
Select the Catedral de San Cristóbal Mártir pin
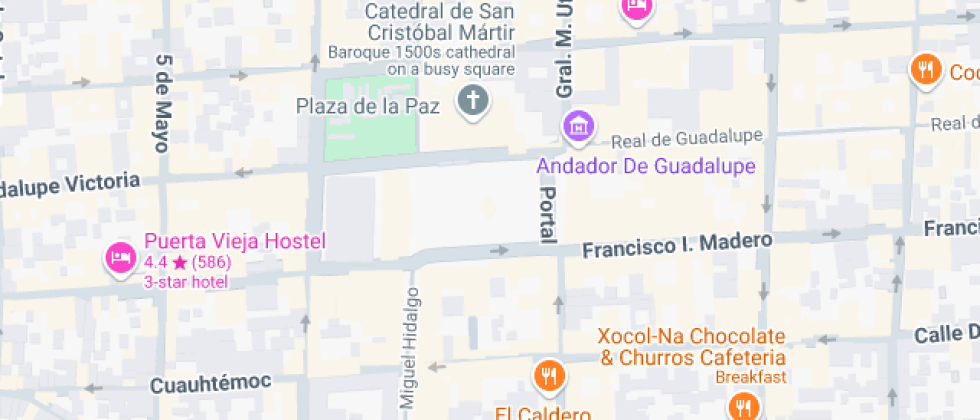point(473,100)
